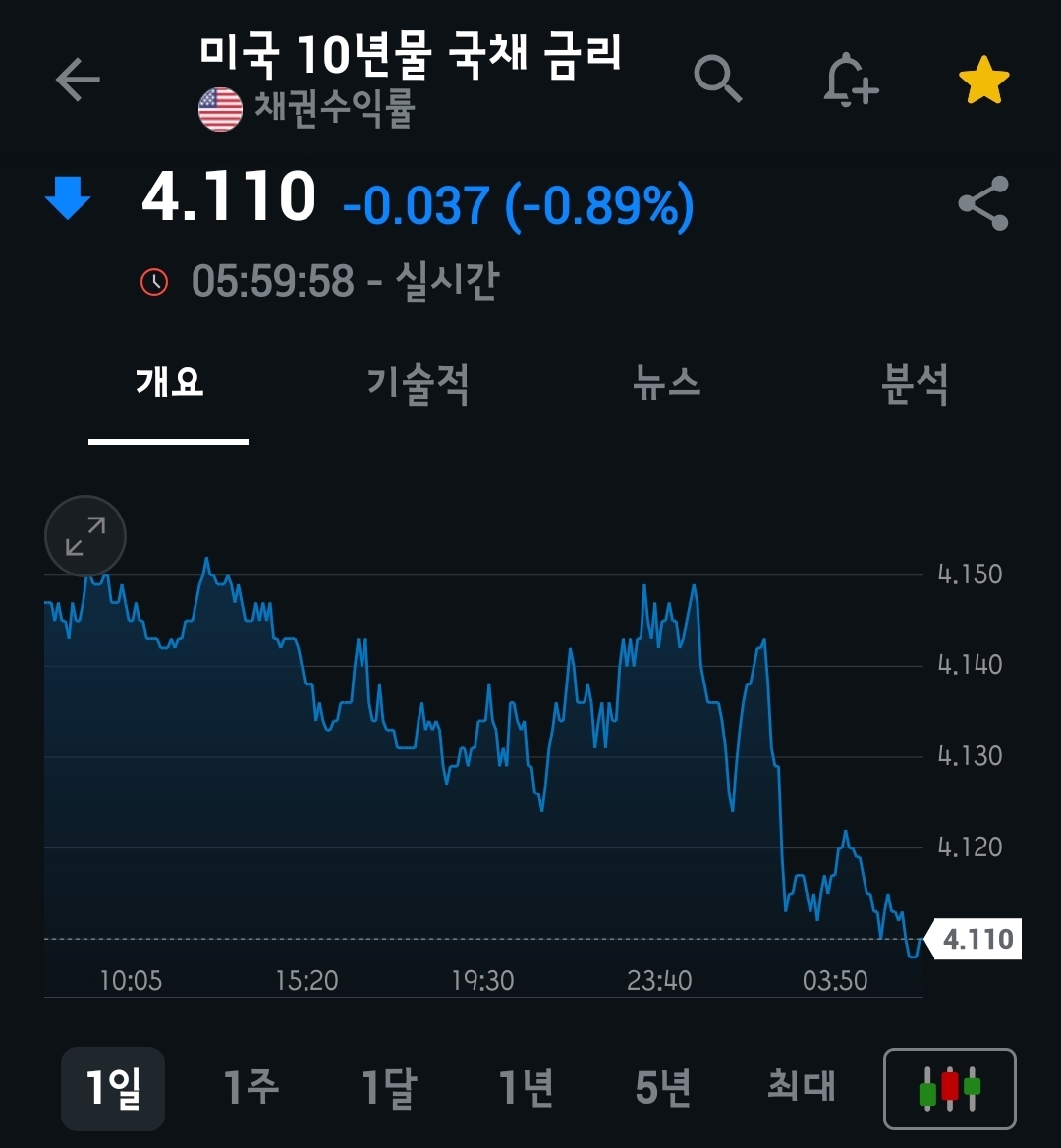Open the 뉴스 tab
1061x1148 pixels.
(x=667, y=383)
